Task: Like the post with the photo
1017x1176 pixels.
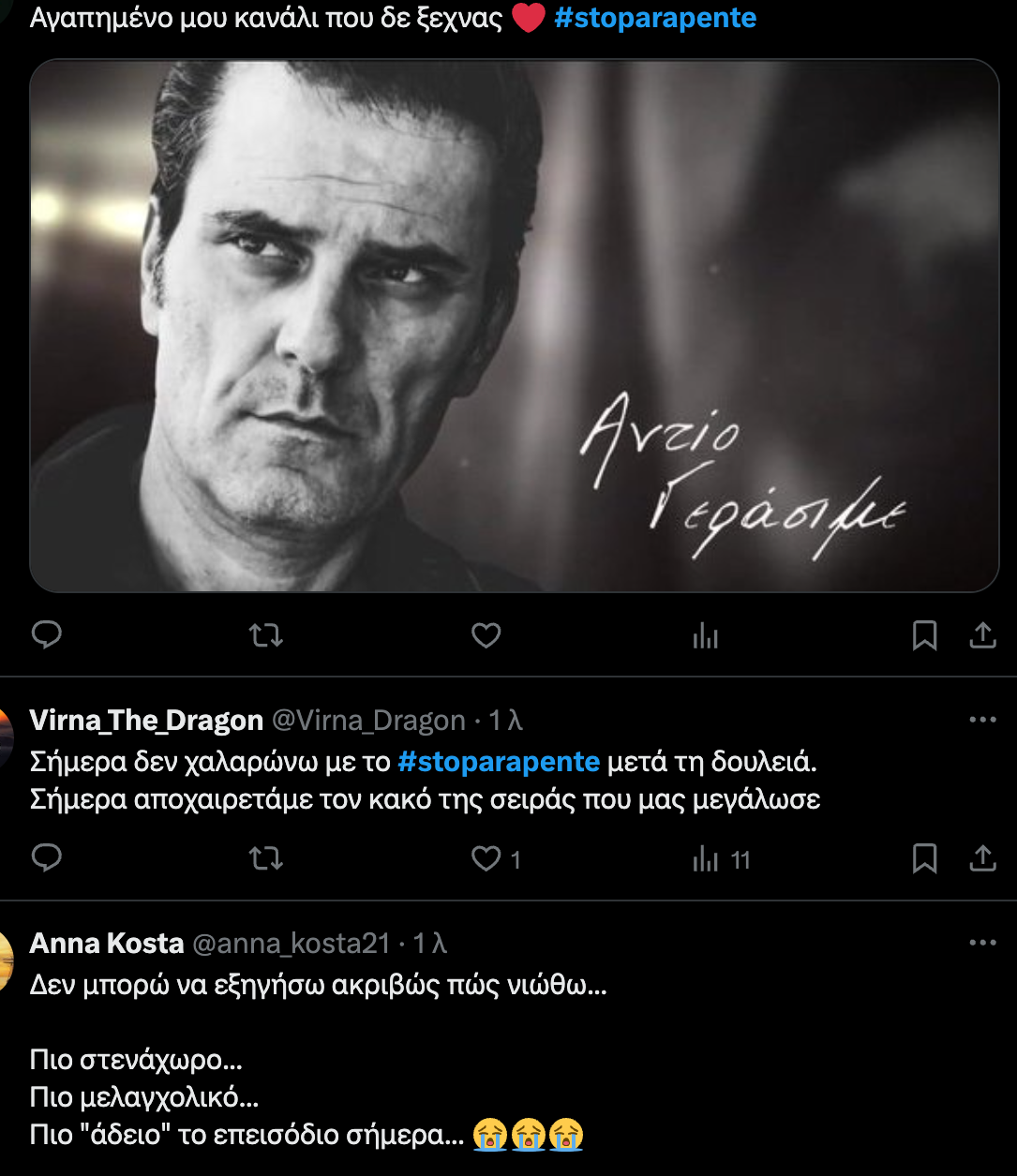Action: [x=486, y=636]
